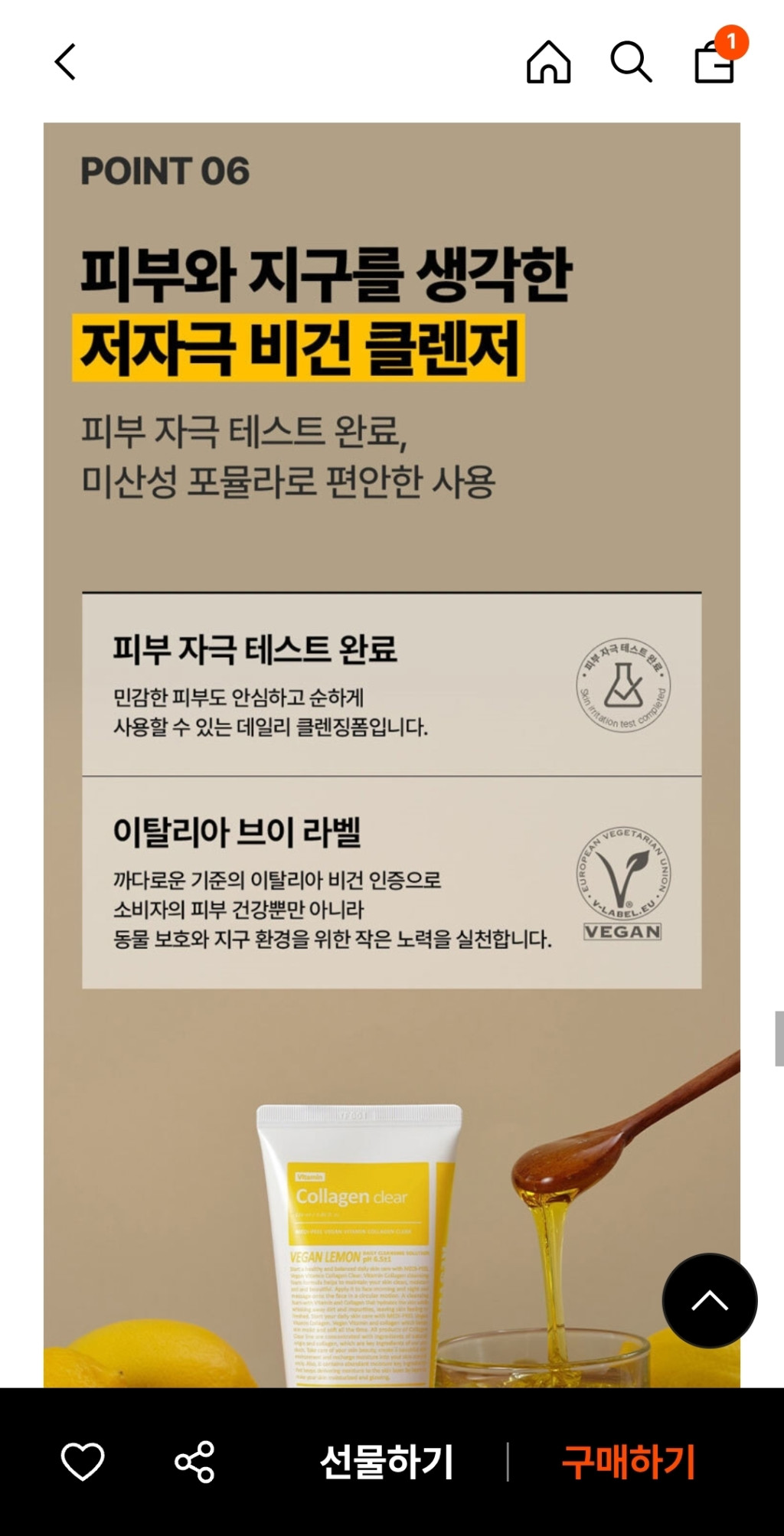Tap the scroll-to-top arrow button
Image resolution: width=784 pixels, height=1536 pixels.
click(x=709, y=1300)
